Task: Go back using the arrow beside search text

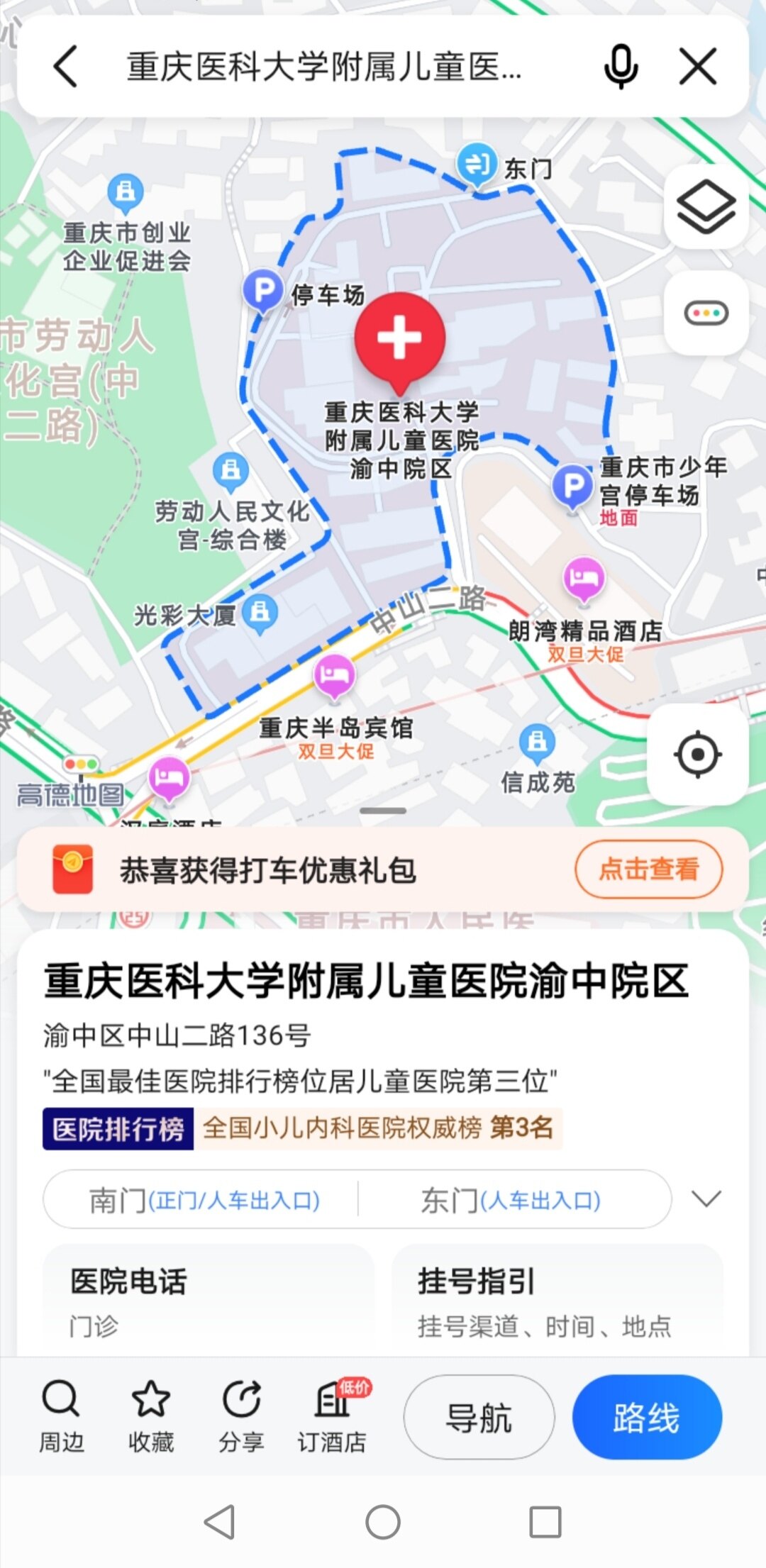Action: click(65, 67)
